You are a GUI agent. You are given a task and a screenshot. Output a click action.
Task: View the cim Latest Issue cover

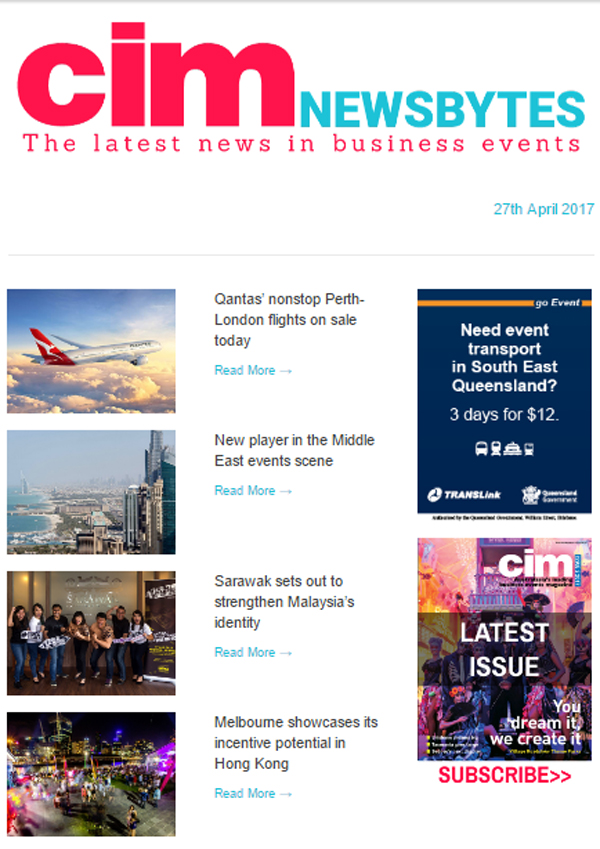pyautogui.click(x=504, y=649)
